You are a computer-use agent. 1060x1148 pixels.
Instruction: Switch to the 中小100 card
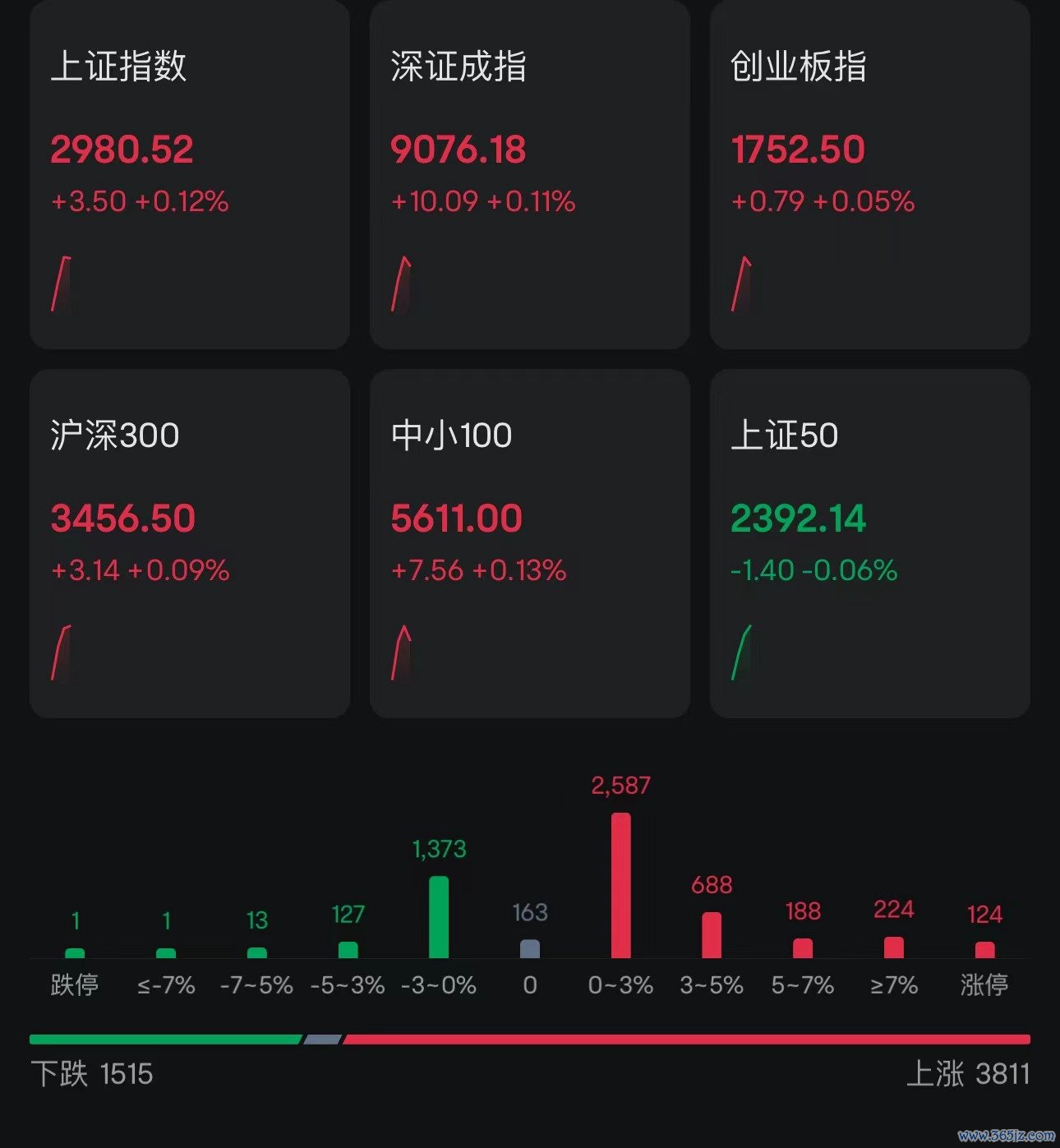(530, 542)
